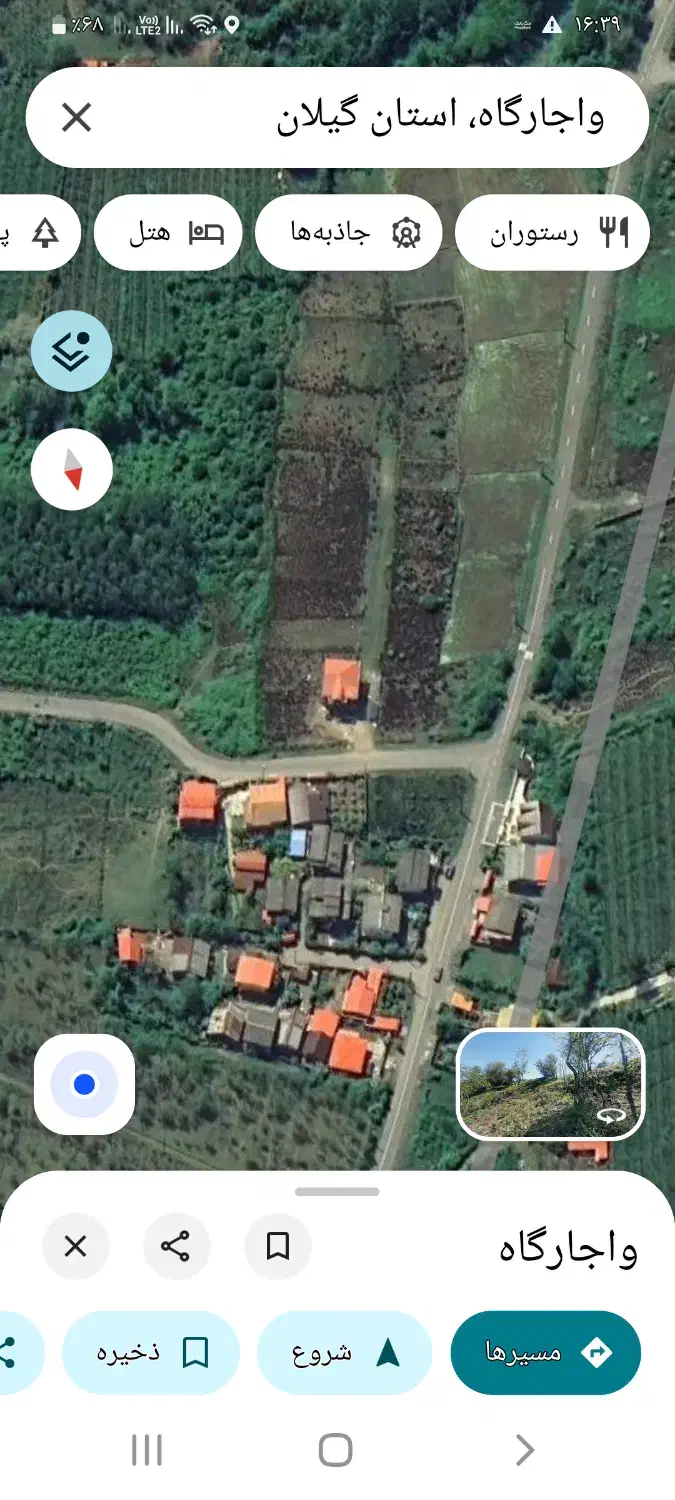Expand the place sheet drag handle
The width and height of the screenshot is (675, 1500).
click(x=337, y=1192)
